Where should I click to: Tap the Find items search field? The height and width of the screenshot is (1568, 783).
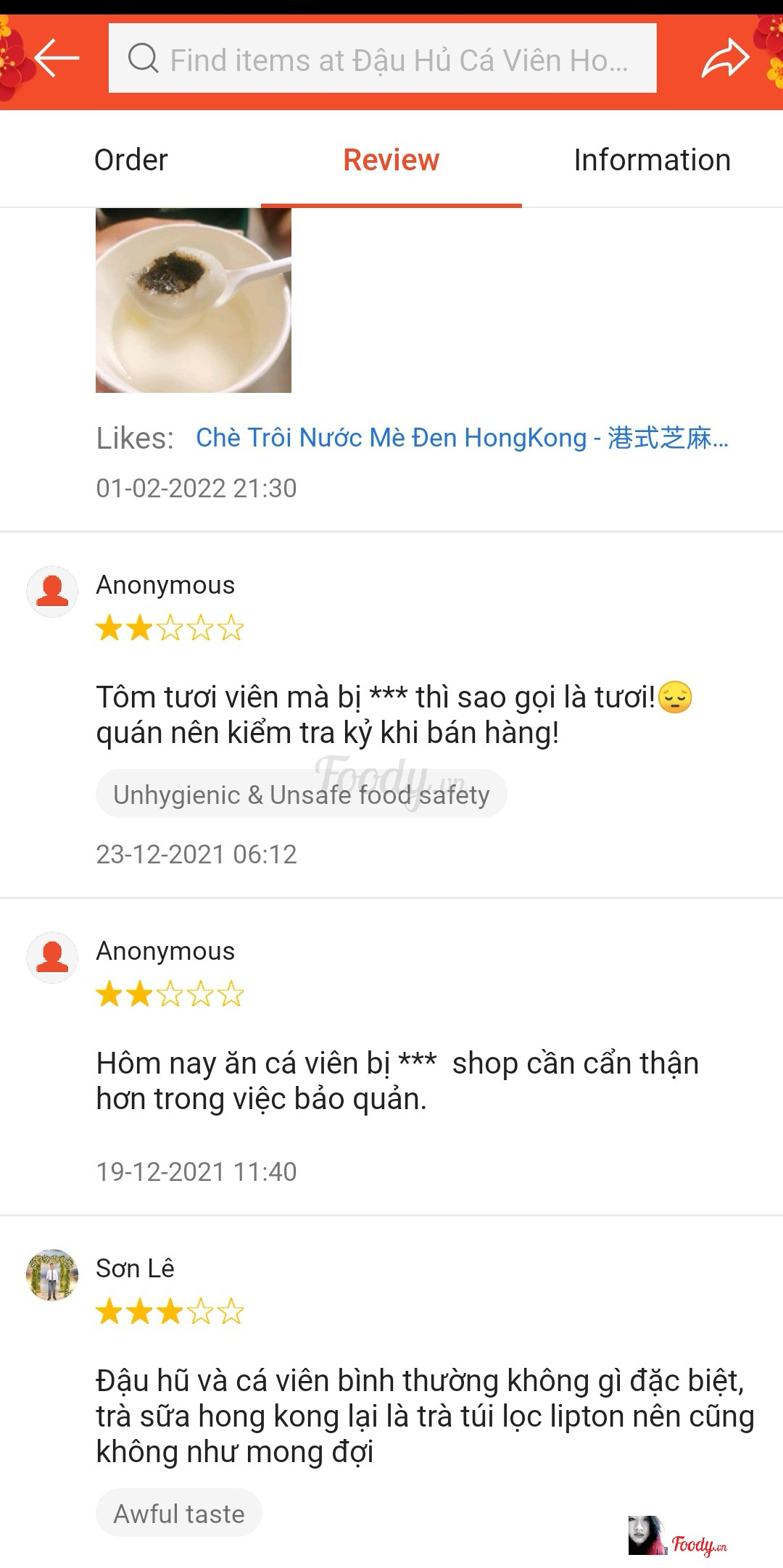[383, 58]
